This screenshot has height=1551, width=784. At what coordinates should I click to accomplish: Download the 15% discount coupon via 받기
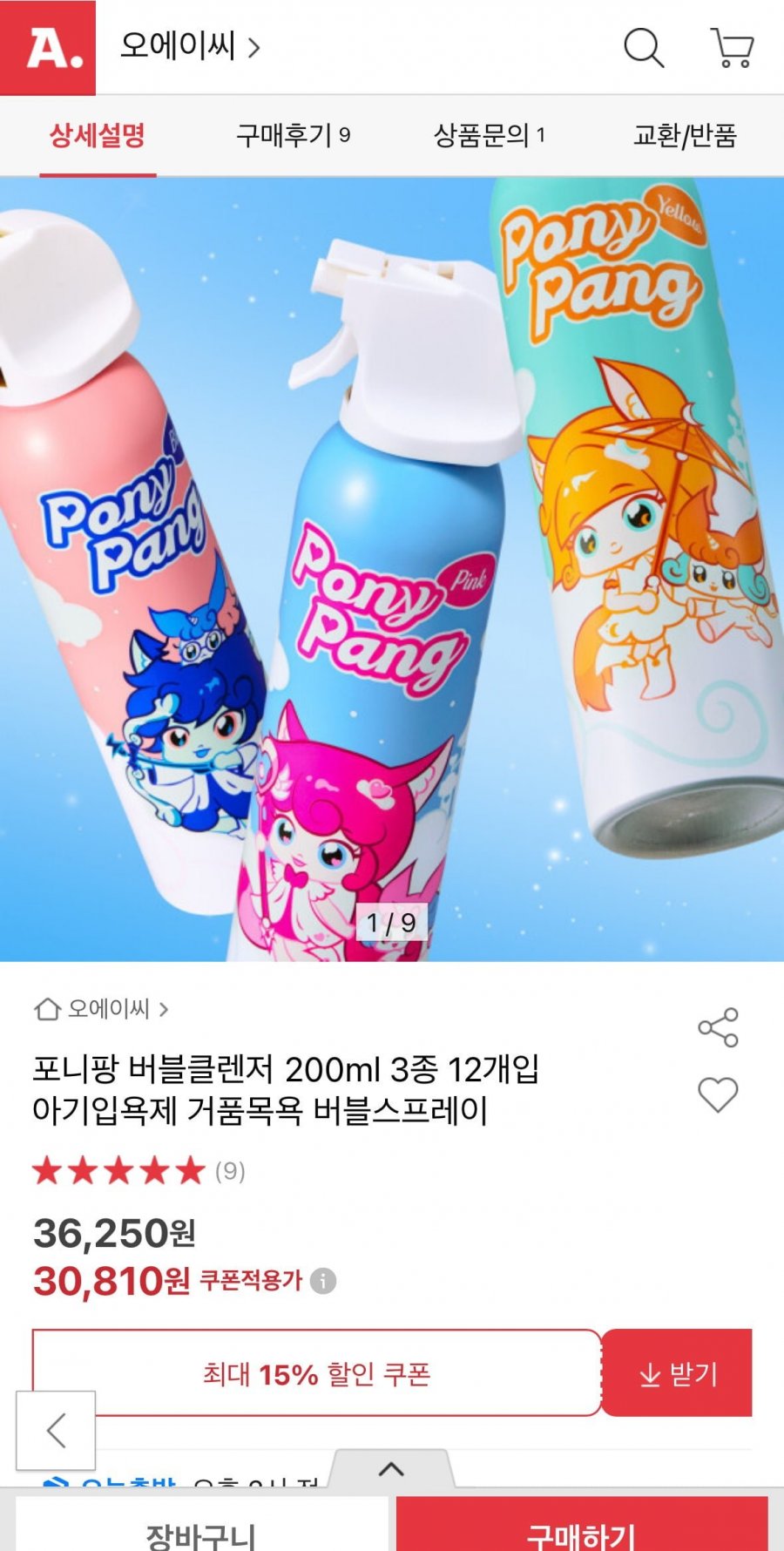point(677,1373)
